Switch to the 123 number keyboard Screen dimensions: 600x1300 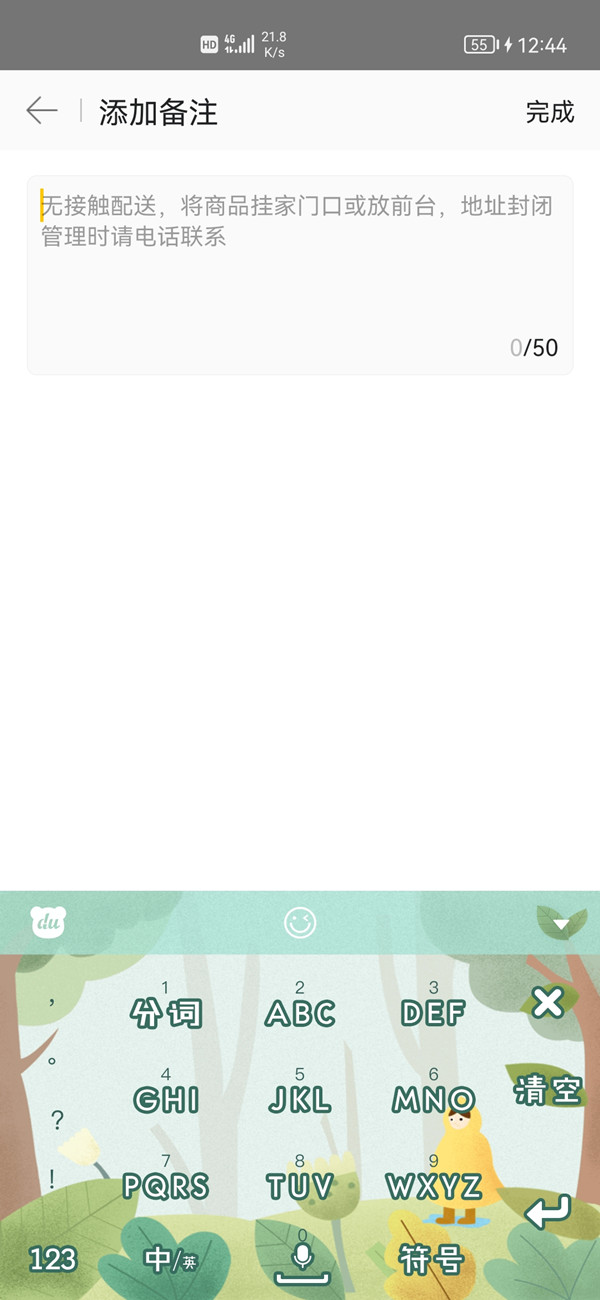pyautogui.click(x=53, y=1259)
